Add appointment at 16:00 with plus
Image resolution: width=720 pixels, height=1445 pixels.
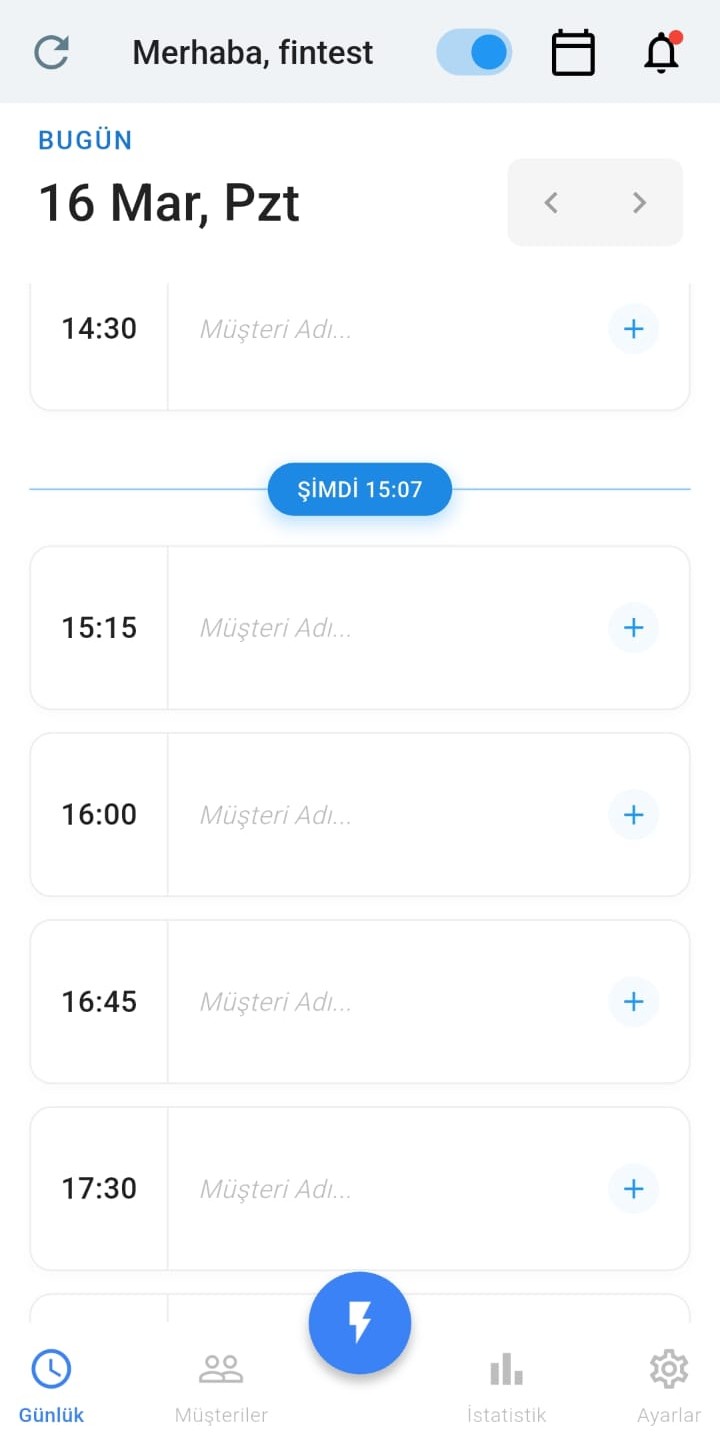pos(633,815)
